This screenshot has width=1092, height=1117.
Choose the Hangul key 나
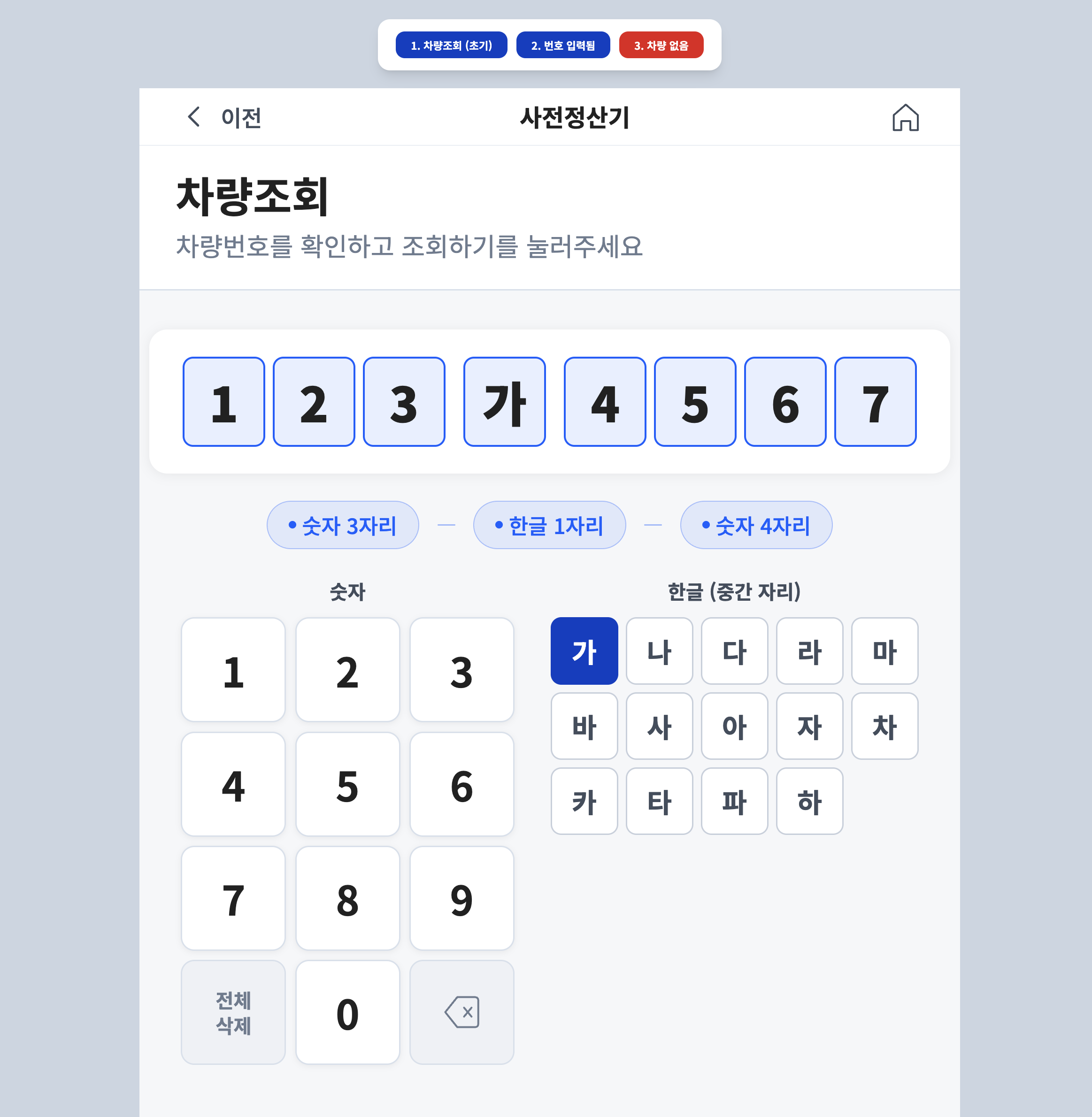[659, 651]
